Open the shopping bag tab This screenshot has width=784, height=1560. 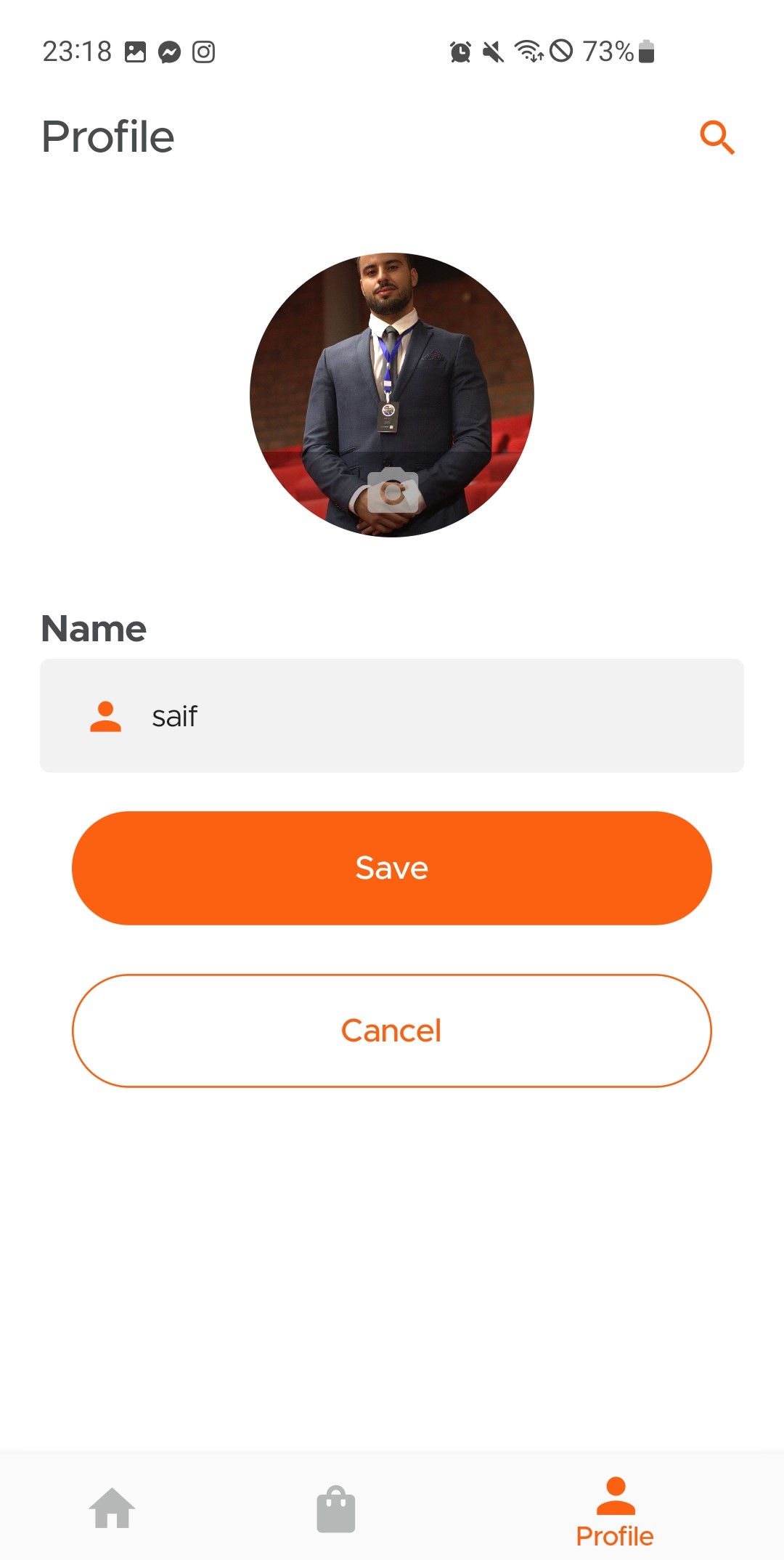pos(335,1509)
